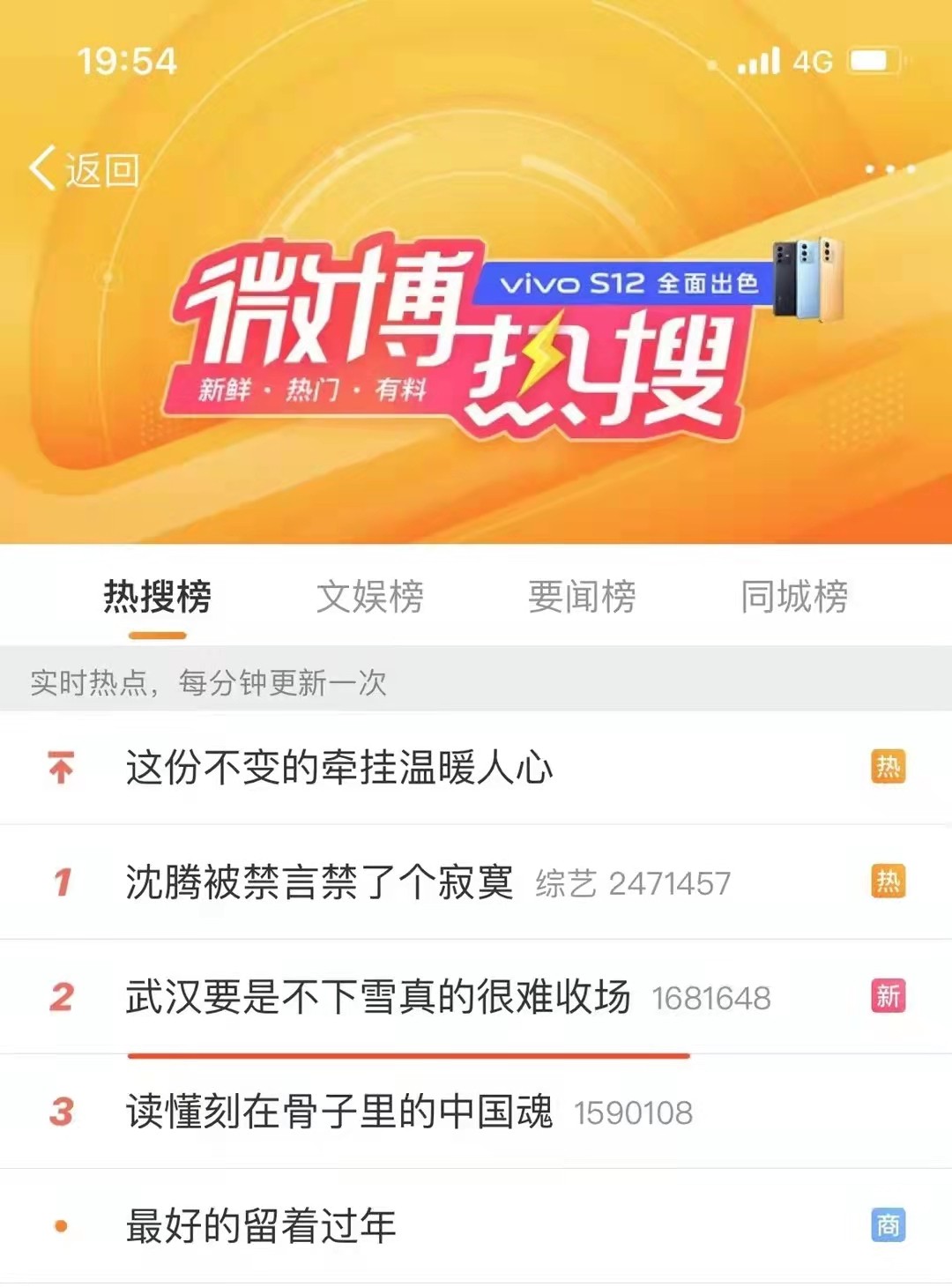Image resolution: width=952 pixels, height=1287 pixels.
Task: Switch to the 要闻榜 tab
Action: (582, 597)
